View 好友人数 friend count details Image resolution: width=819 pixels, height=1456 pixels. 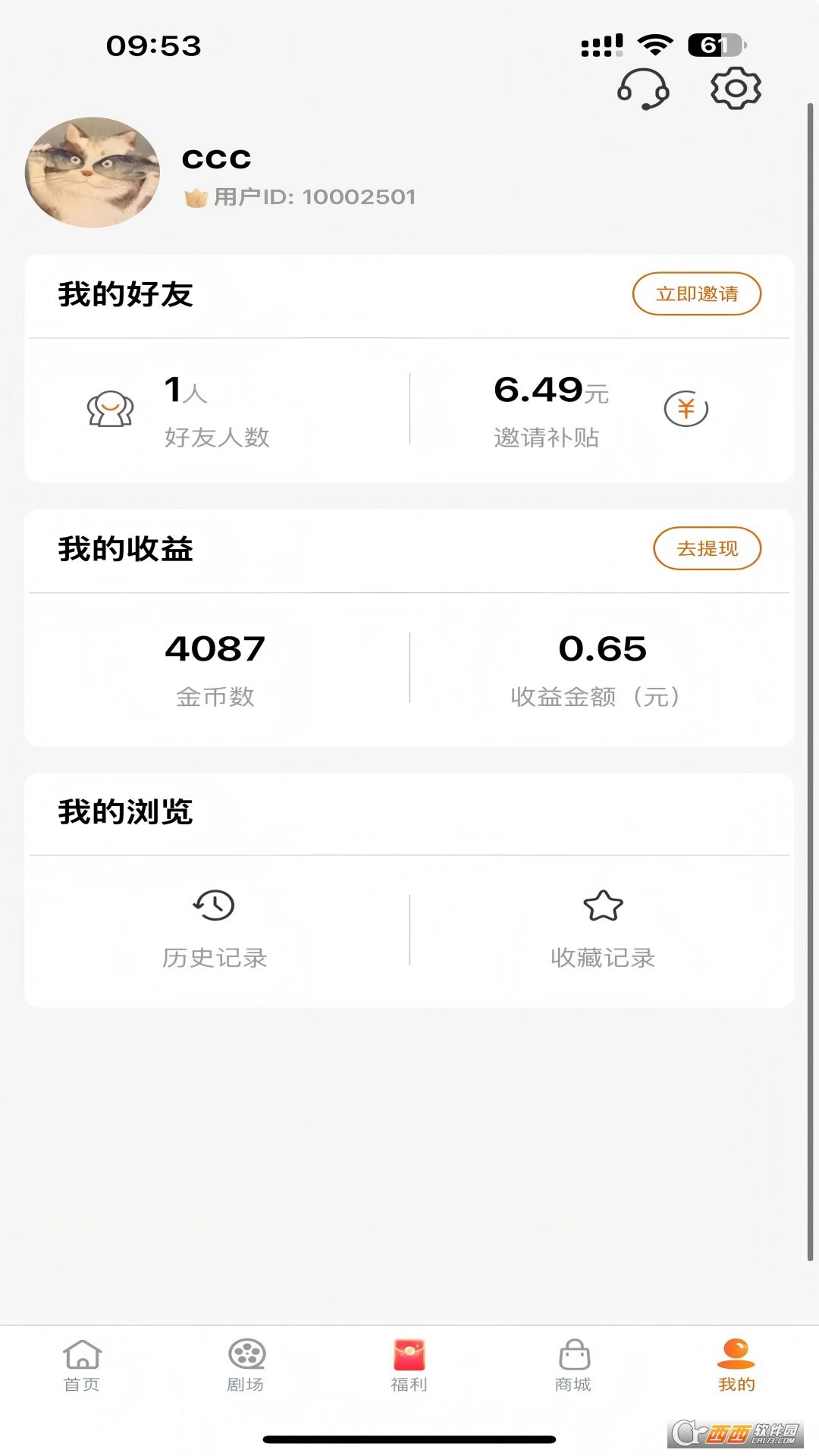click(x=217, y=411)
